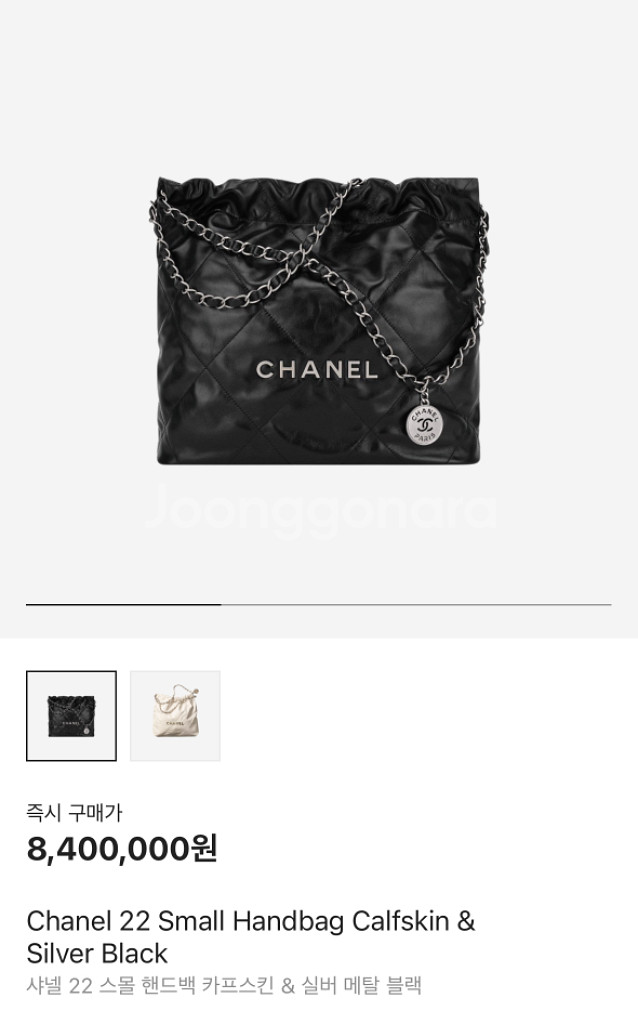This screenshot has width=638, height=1024.
Task: Select the white bag thumbnail
Action: click(x=175, y=716)
